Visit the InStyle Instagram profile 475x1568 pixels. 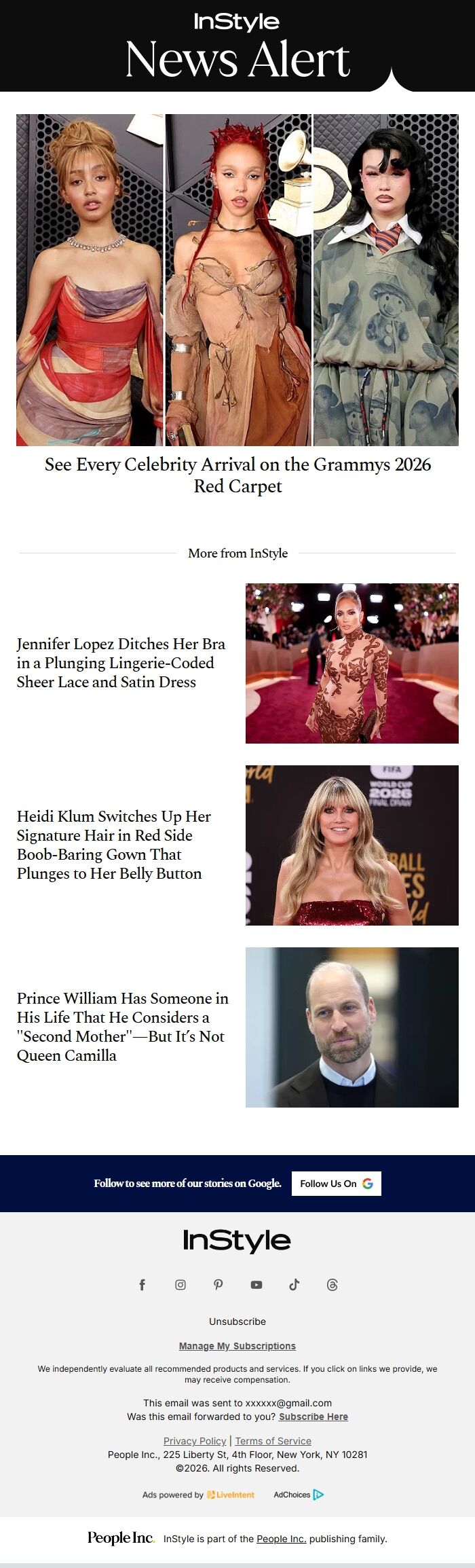180,1285
